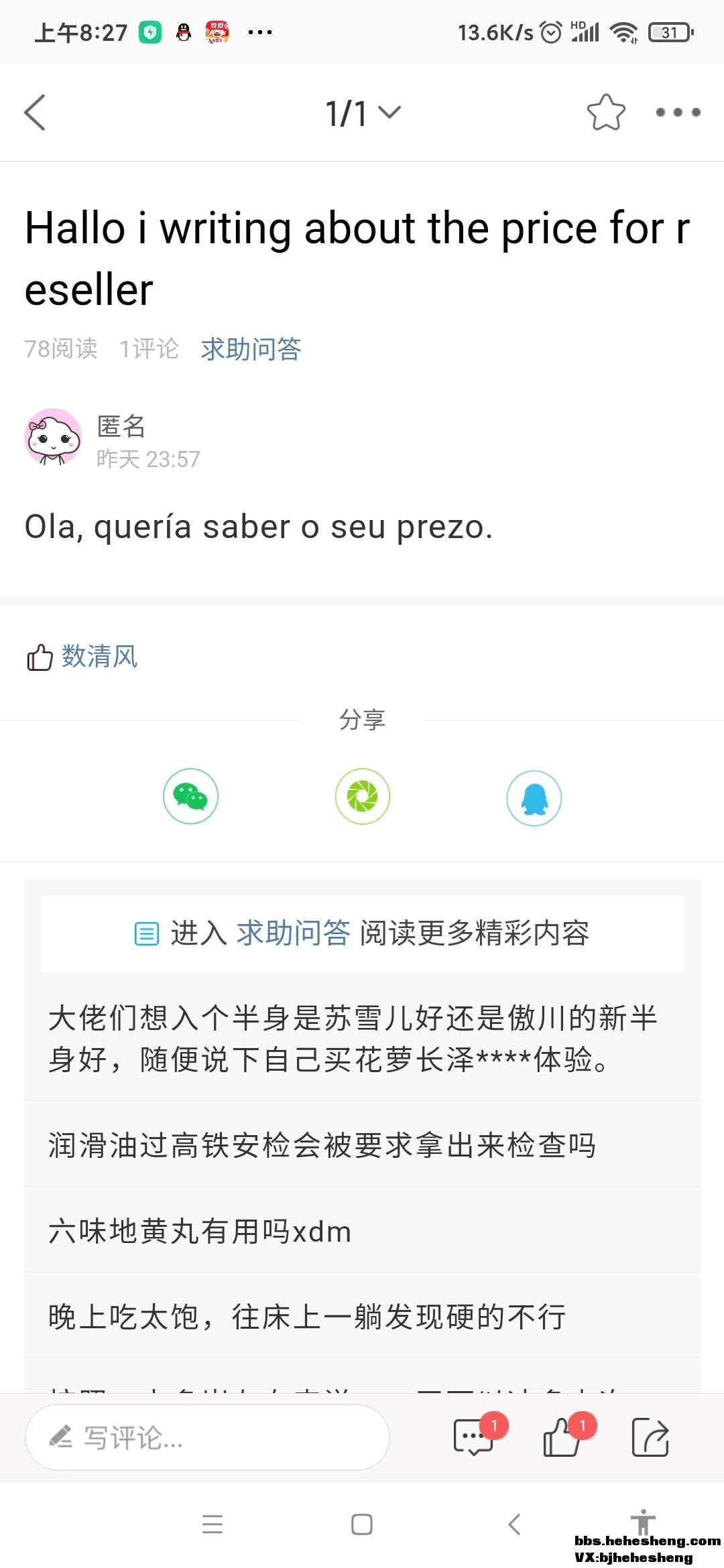The height and width of the screenshot is (1568, 724).
Task: Open the post 六味地黄丸有用吗xdm
Action: pyautogui.click(x=200, y=1232)
